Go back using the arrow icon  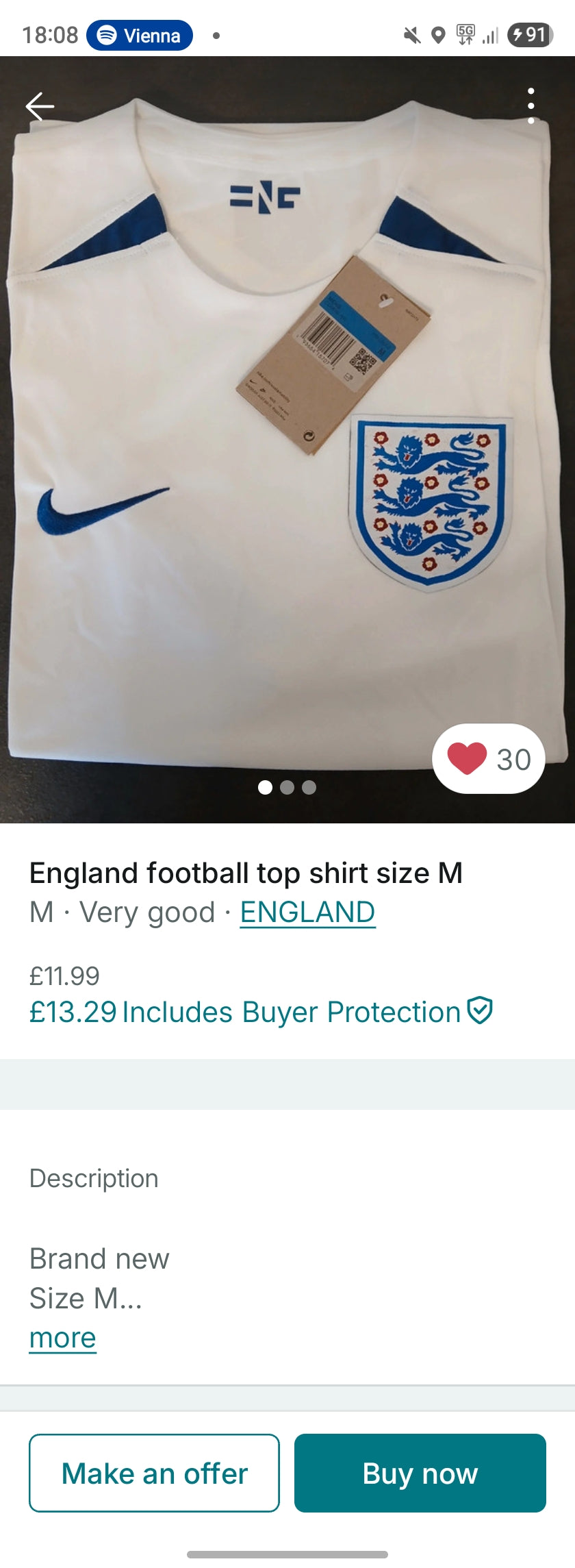40,106
